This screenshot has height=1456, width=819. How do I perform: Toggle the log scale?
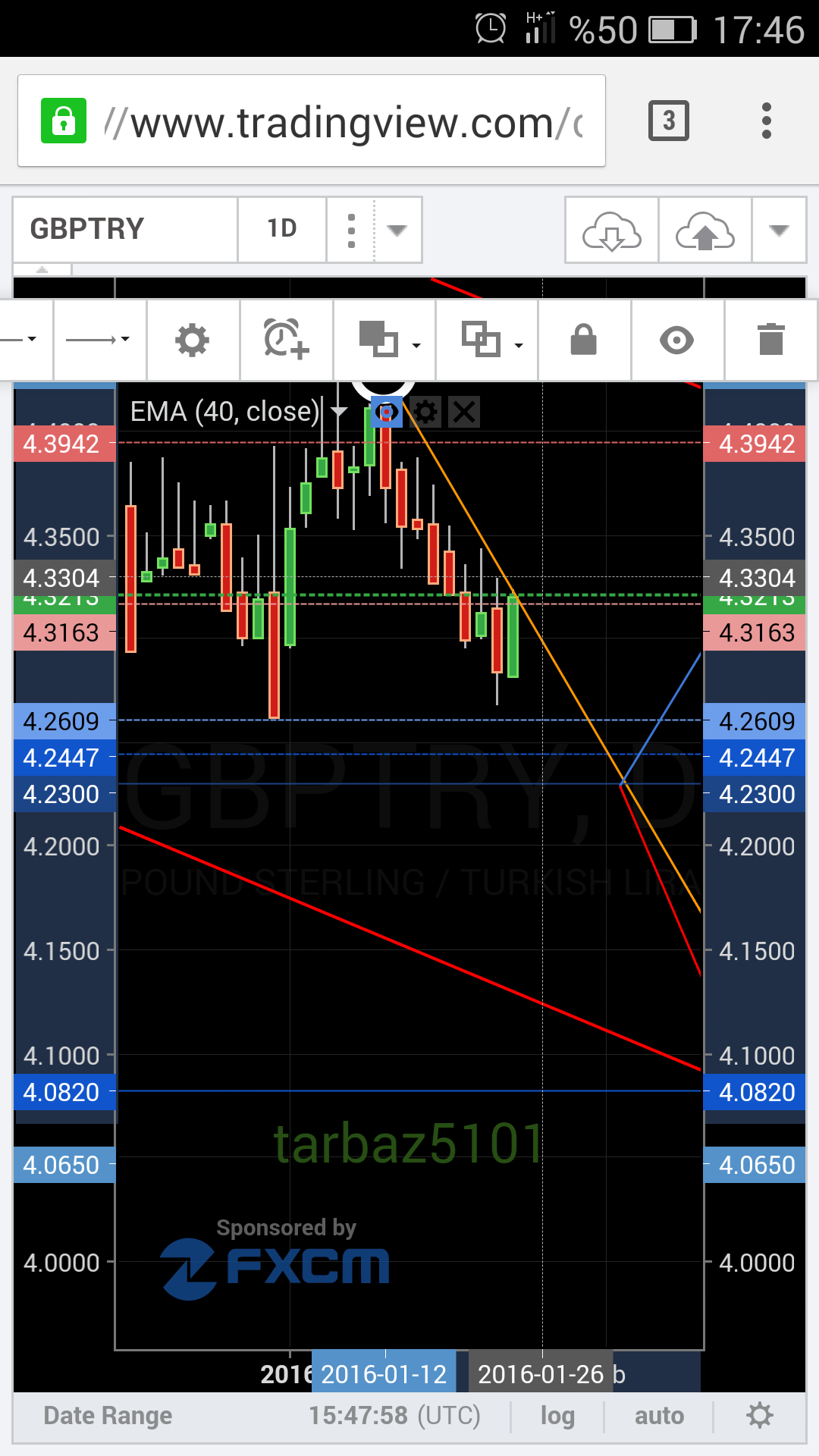click(x=557, y=1416)
